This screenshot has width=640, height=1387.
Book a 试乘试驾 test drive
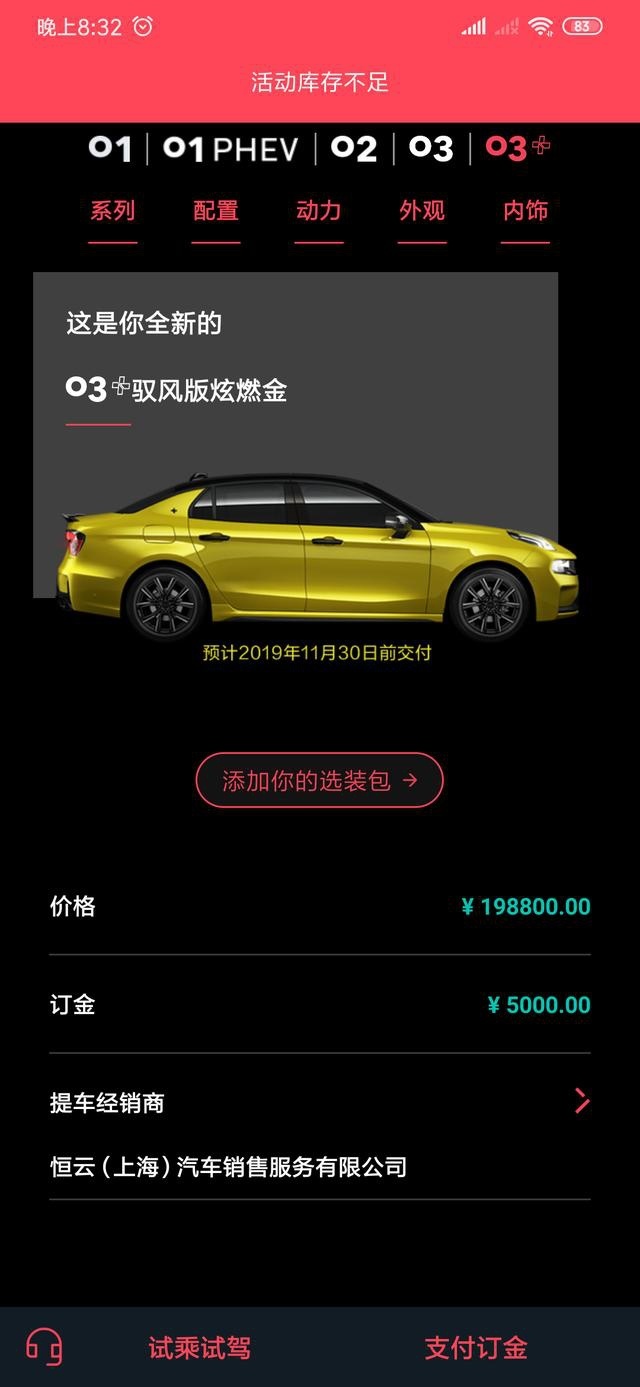click(x=200, y=1347)
